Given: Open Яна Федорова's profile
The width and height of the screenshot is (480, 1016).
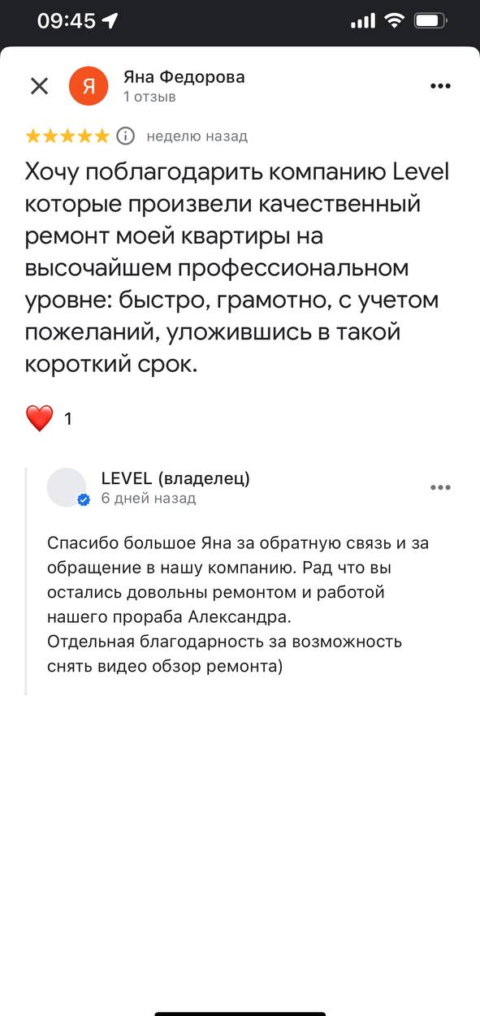Looking at the screenshot, I should 184,78.
